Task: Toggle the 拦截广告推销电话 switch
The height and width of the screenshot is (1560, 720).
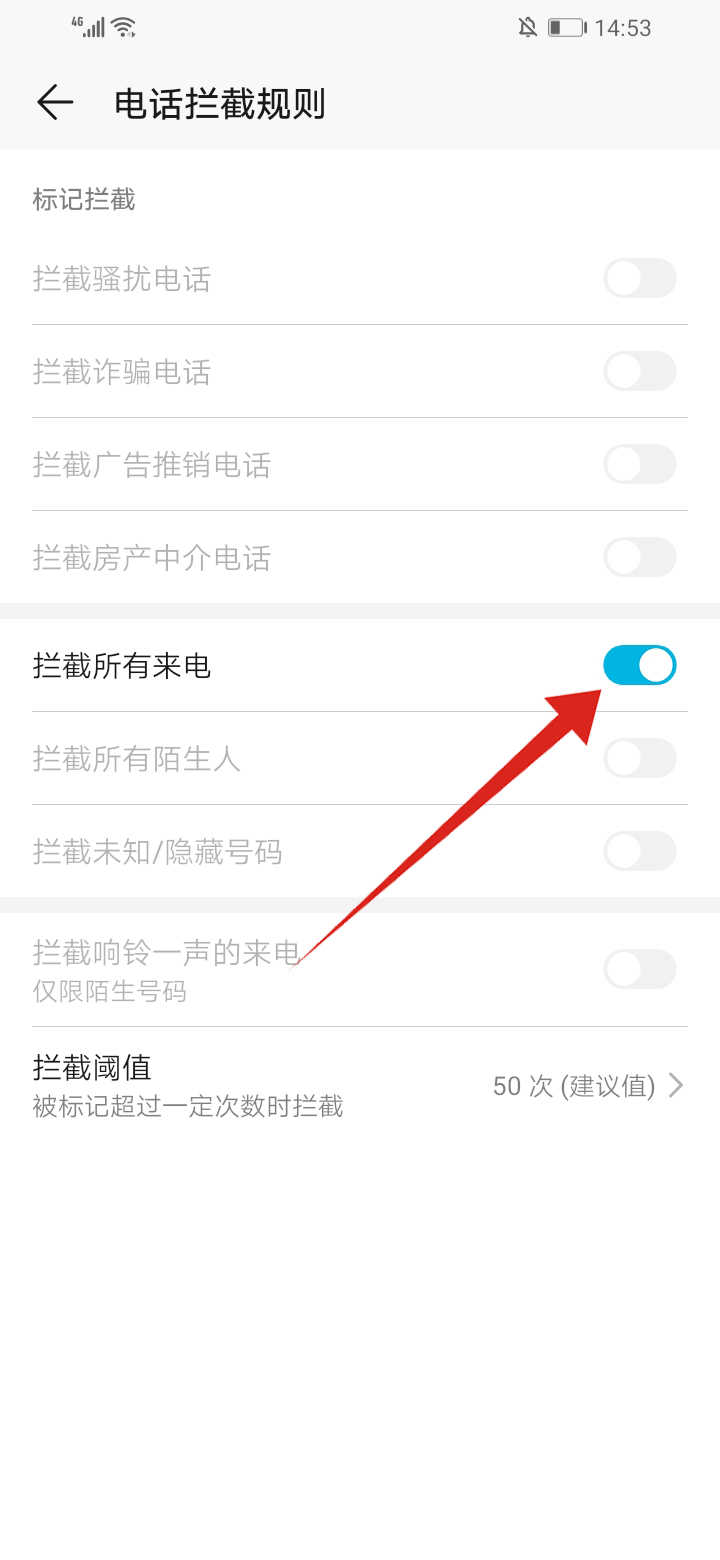Action: tap(639, 464)
